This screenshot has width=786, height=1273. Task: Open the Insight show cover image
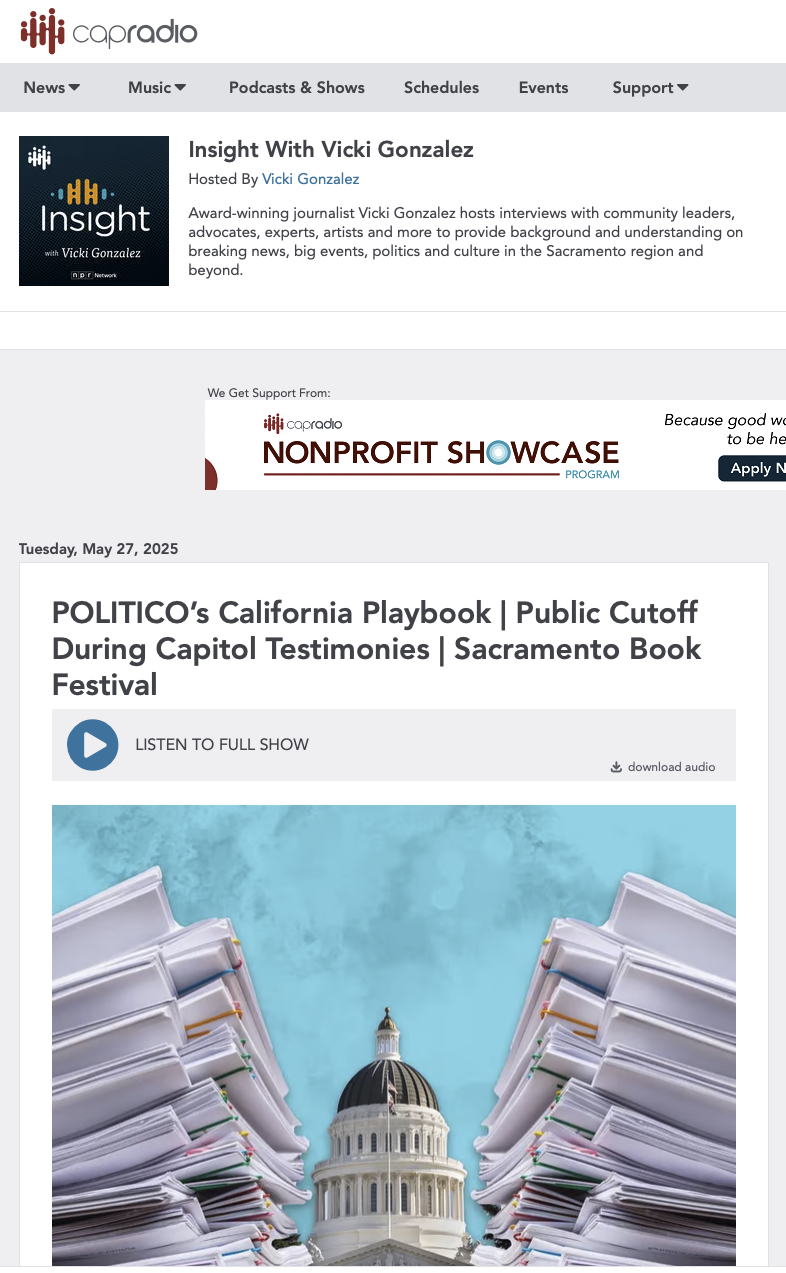(94, 211)
